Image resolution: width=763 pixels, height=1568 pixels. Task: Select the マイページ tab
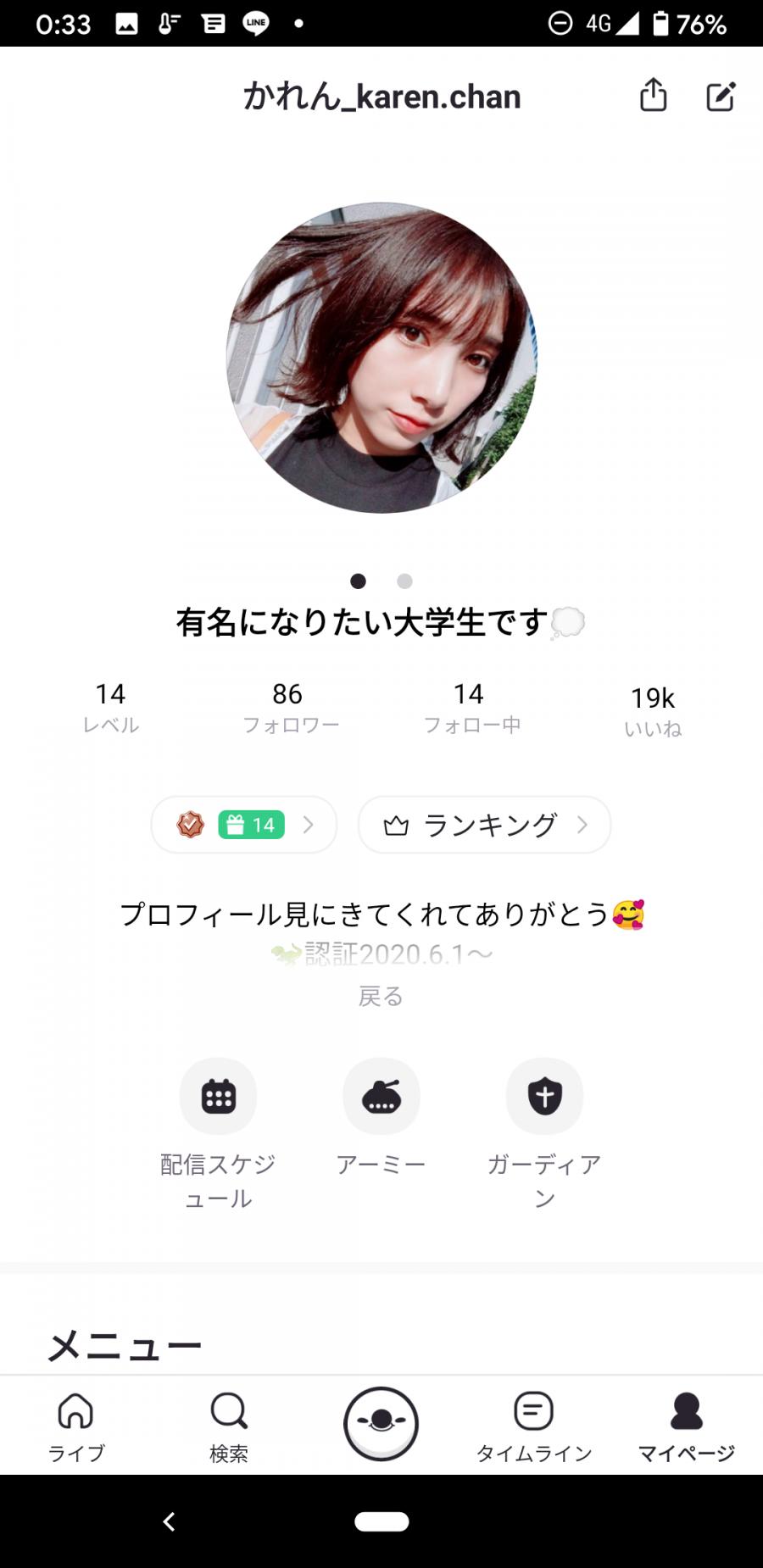pyautogui.click(x=686, y=1426)
